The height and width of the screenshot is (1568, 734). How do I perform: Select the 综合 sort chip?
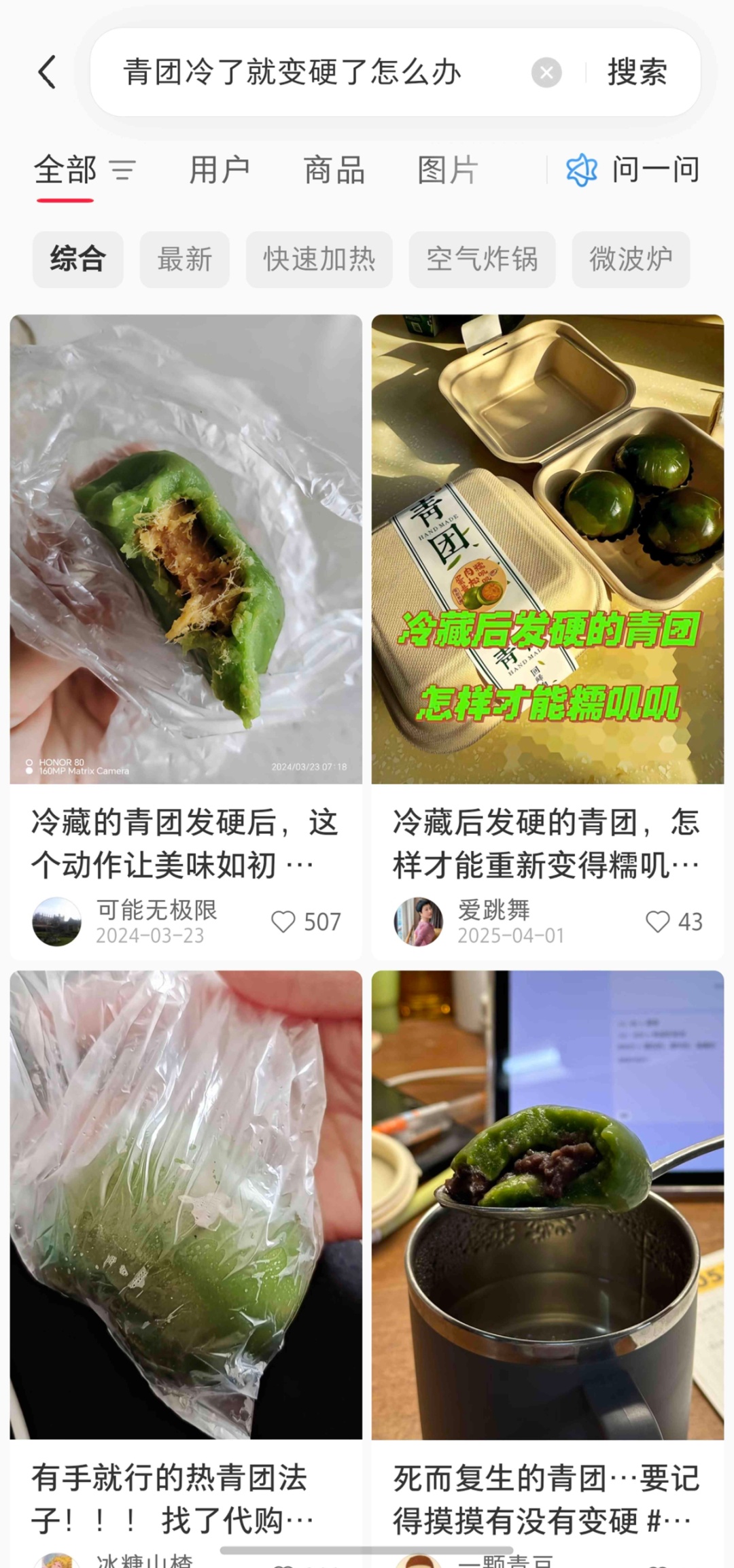[77, 259]
